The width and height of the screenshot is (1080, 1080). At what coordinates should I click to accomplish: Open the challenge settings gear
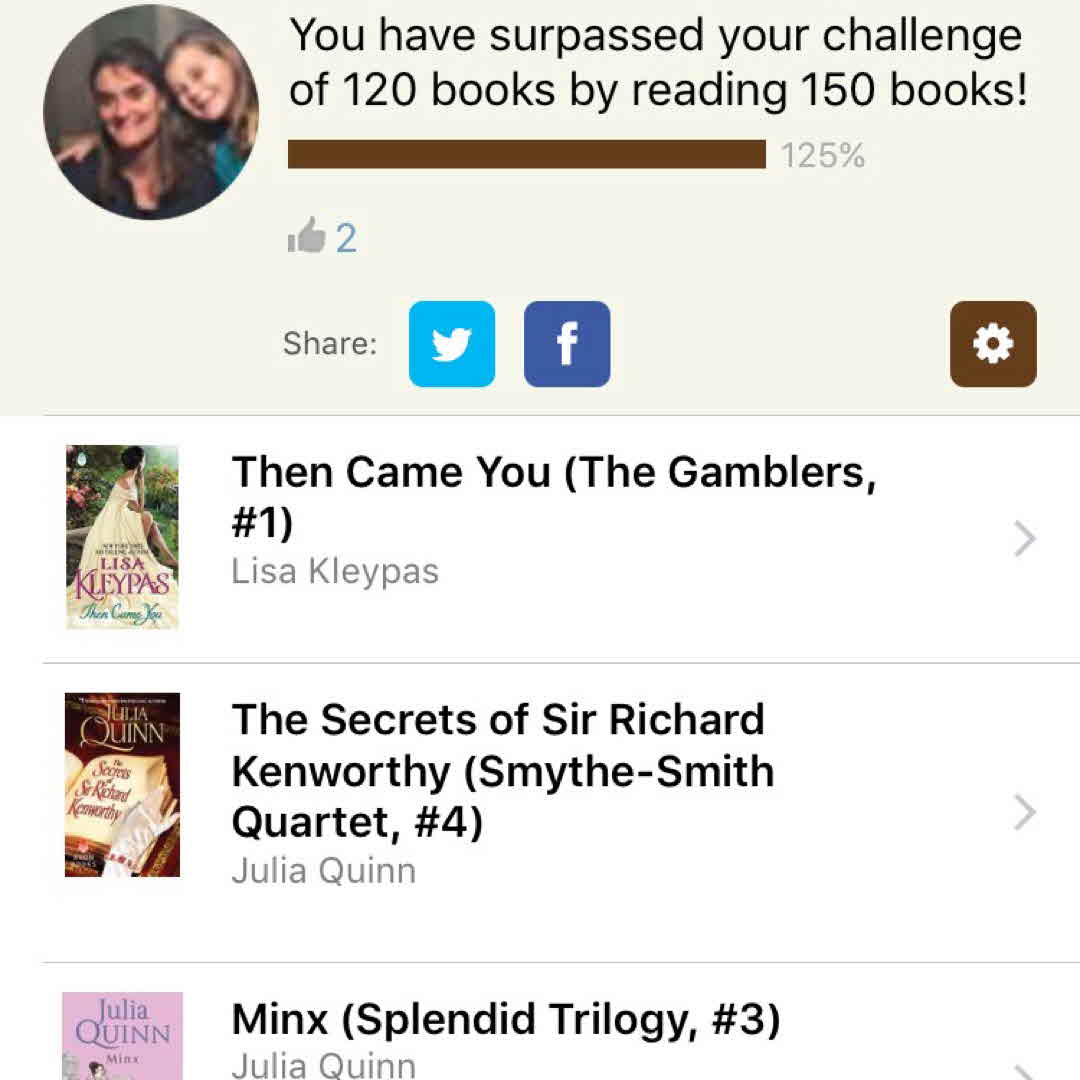[x=993, y=344]
